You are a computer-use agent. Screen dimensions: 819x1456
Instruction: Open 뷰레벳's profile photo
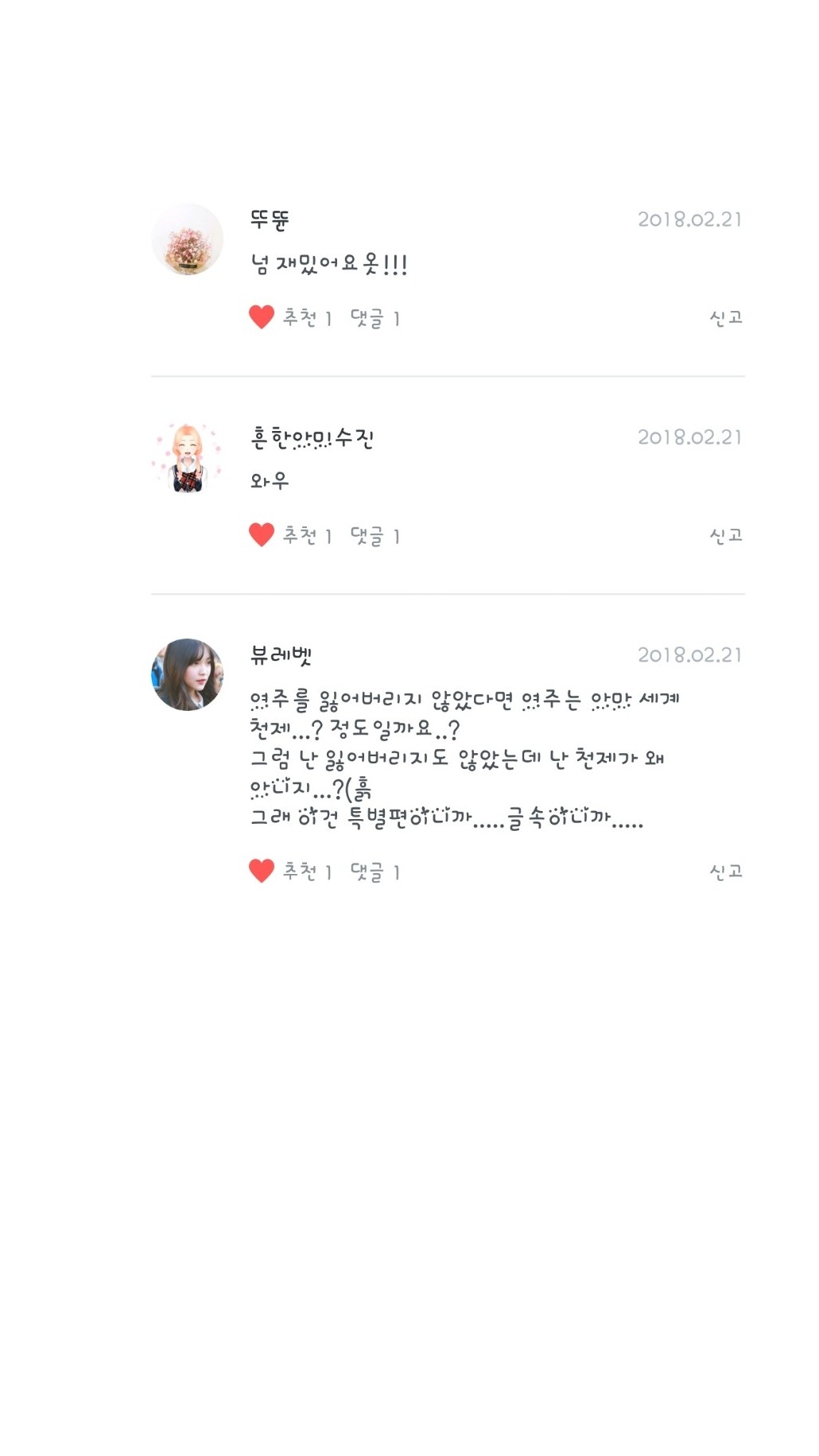point(188,674)
